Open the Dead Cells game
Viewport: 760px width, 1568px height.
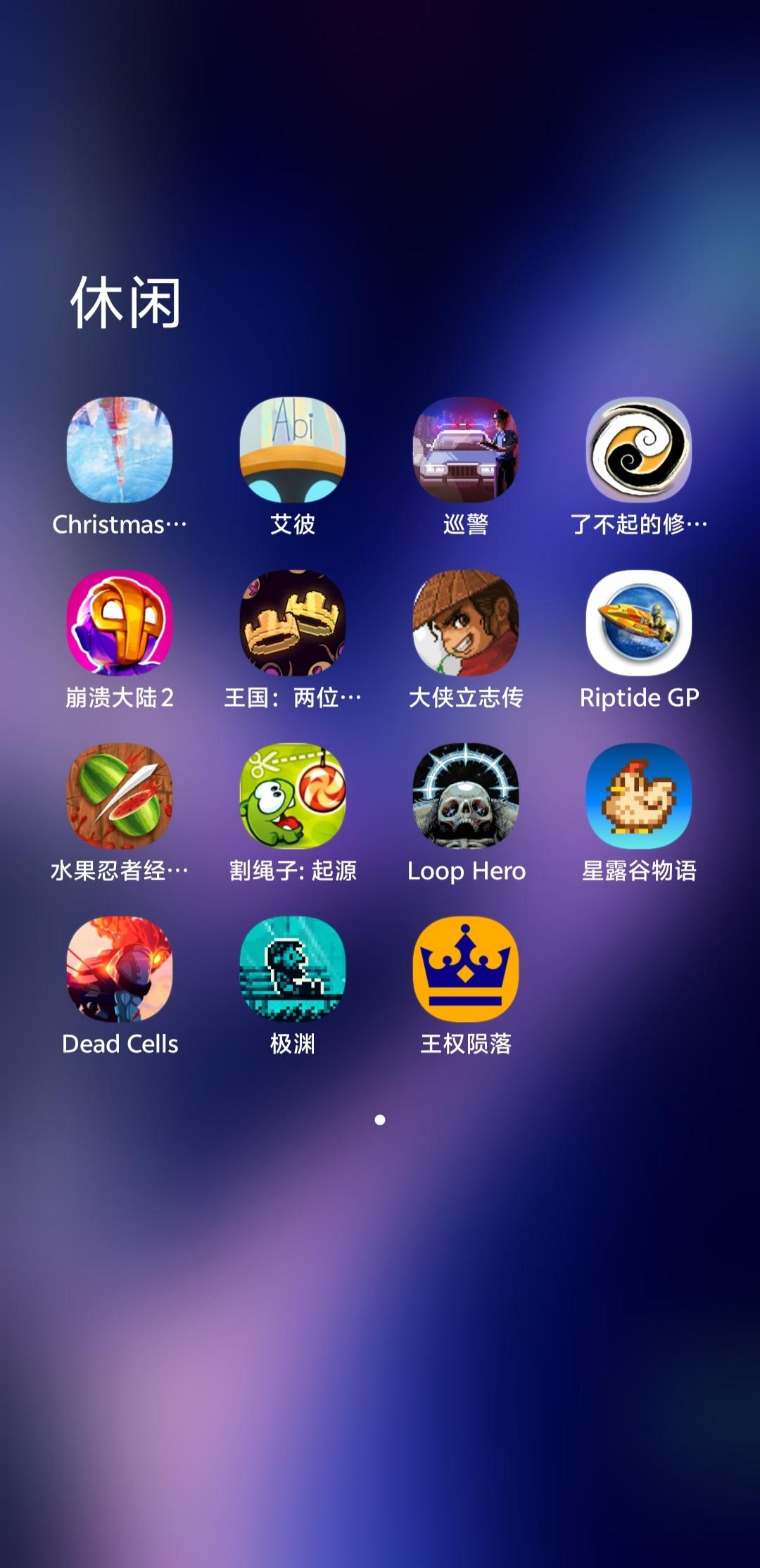pyautogui.click(x=120, y=972)
